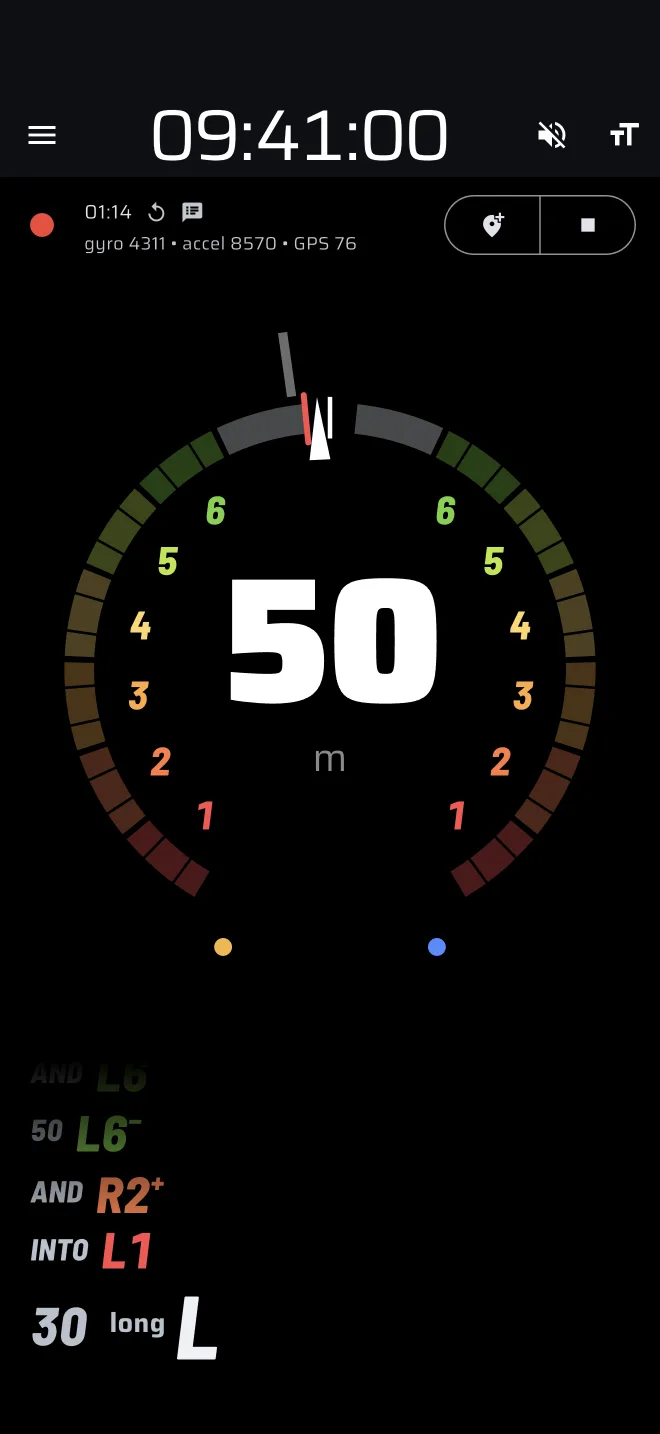The width and height of the screenshot is (660, 1434).
Task: Open the hamburger menu
Action: (42, 135)
